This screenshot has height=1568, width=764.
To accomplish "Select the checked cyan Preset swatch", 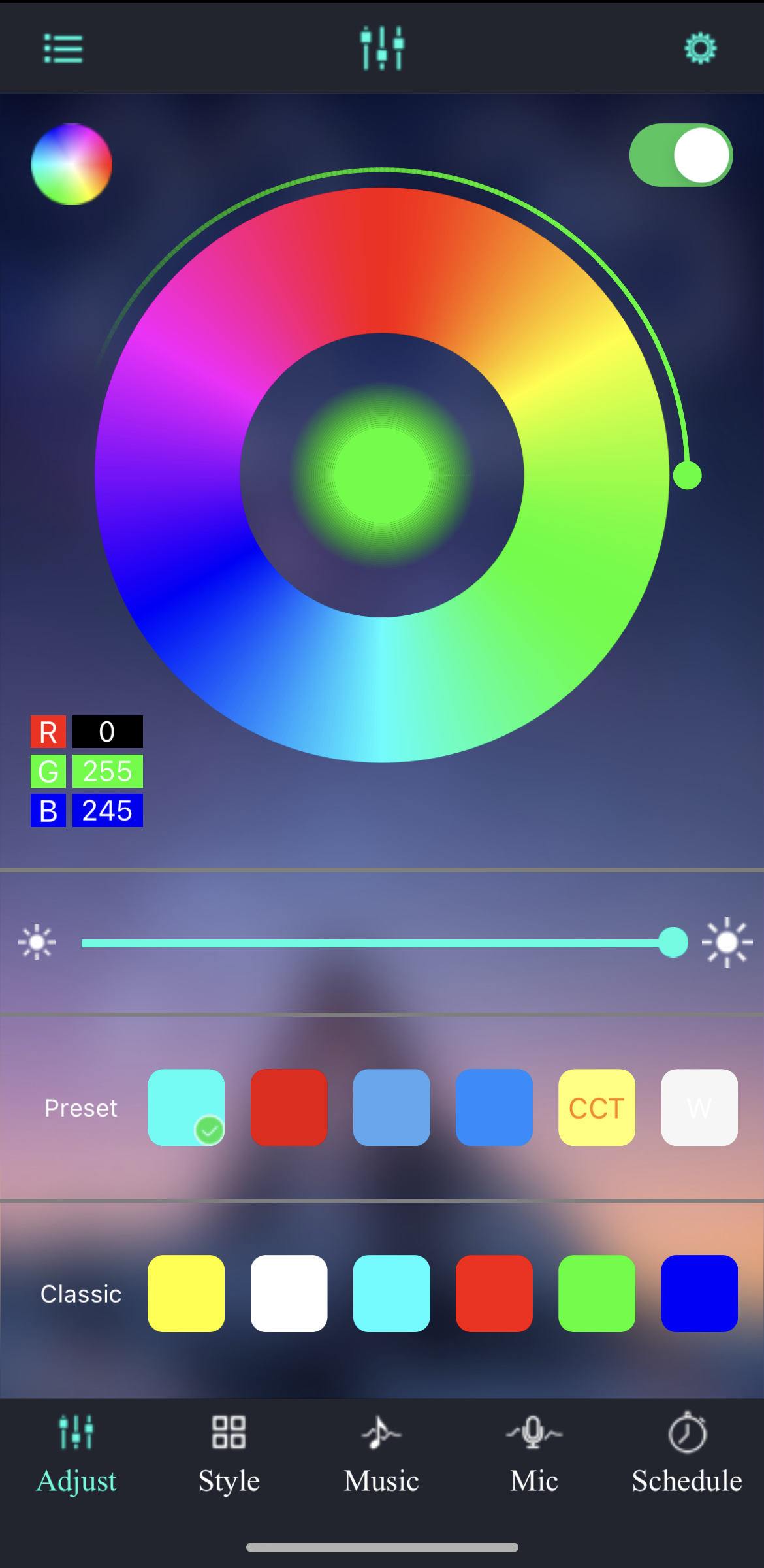I will [x=186, y=1107].
